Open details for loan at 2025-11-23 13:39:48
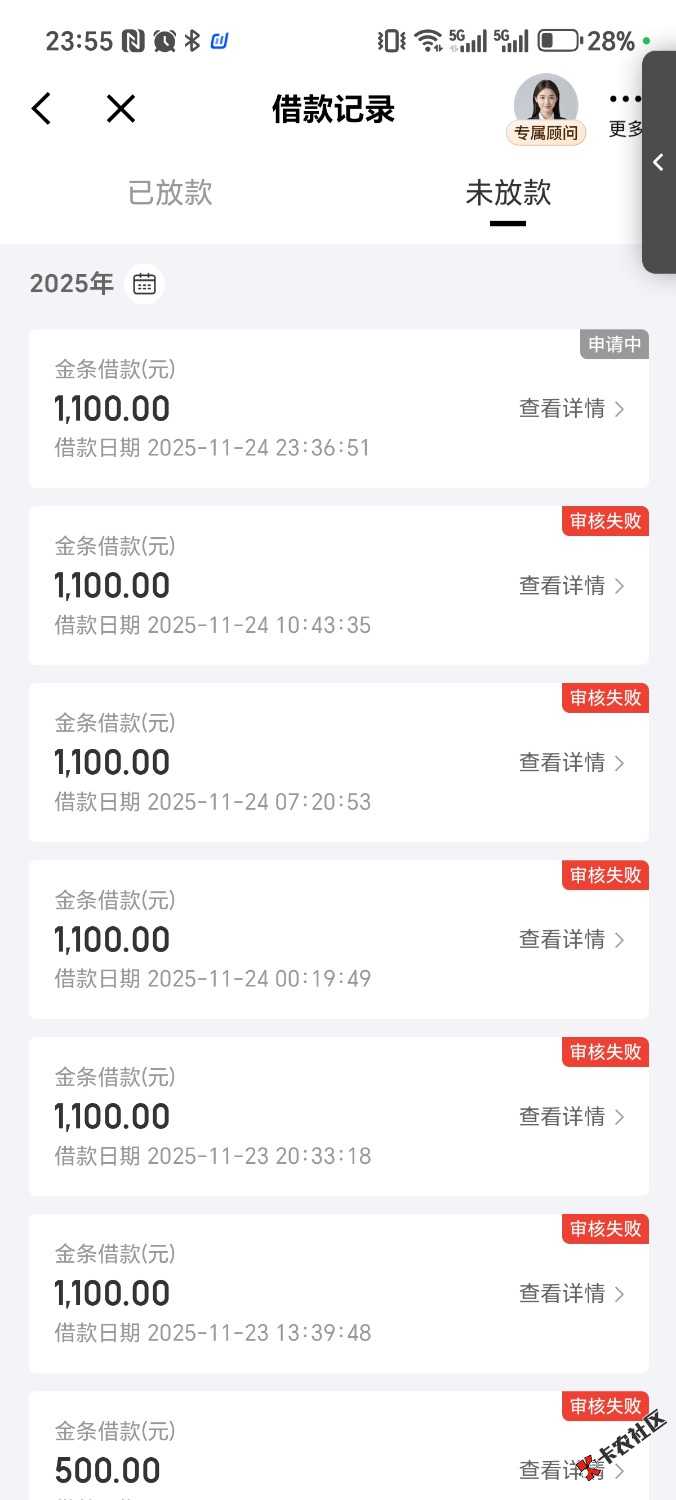 tap(571, 1294)
